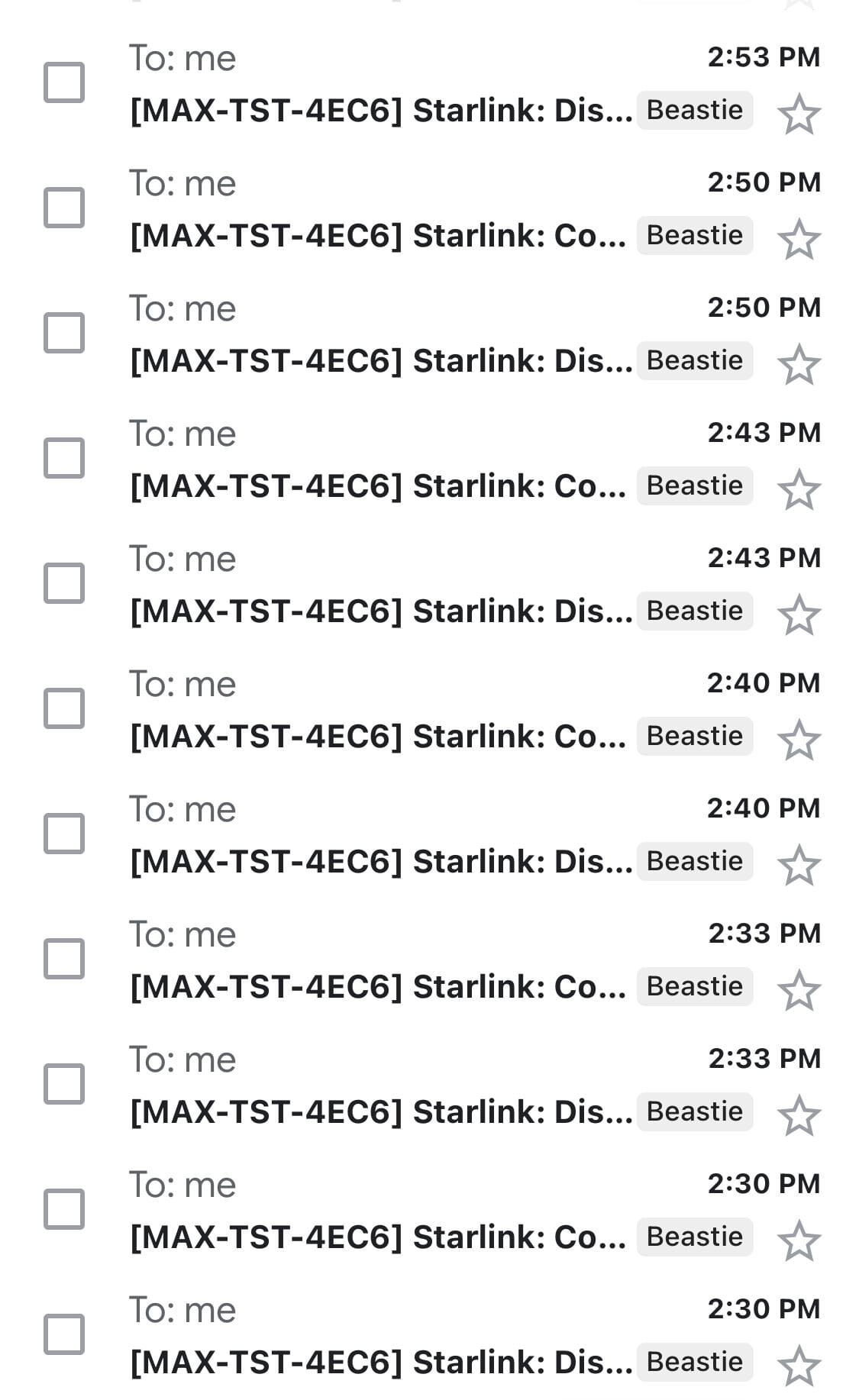
Task: Open the 2:30 PM "Starlink: Dis..." email
Action: pos(378,1363)
